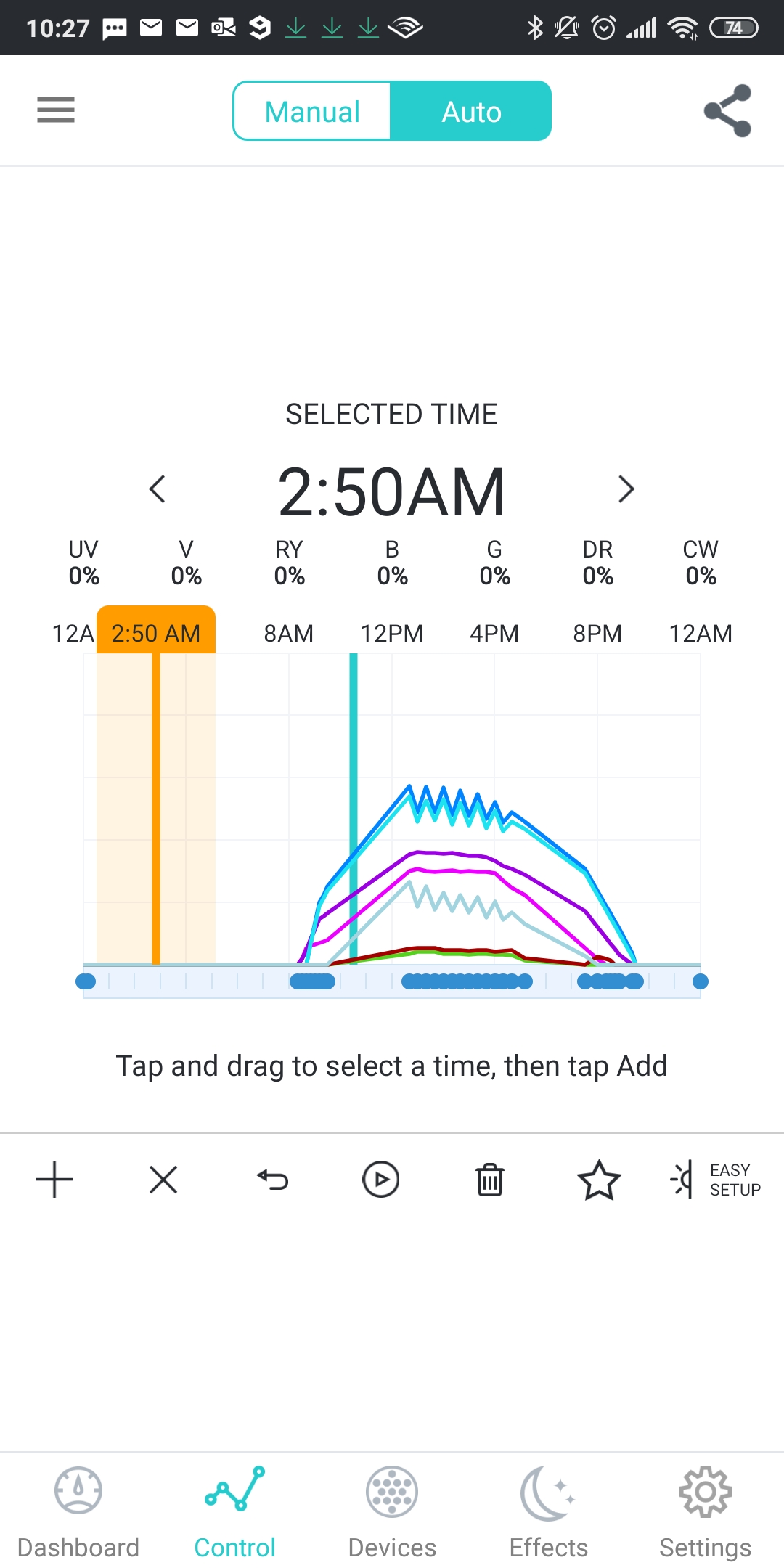Add a time point with plus icon
This screenshot has height=1568, width=784.
click(x=54, y=1180)
